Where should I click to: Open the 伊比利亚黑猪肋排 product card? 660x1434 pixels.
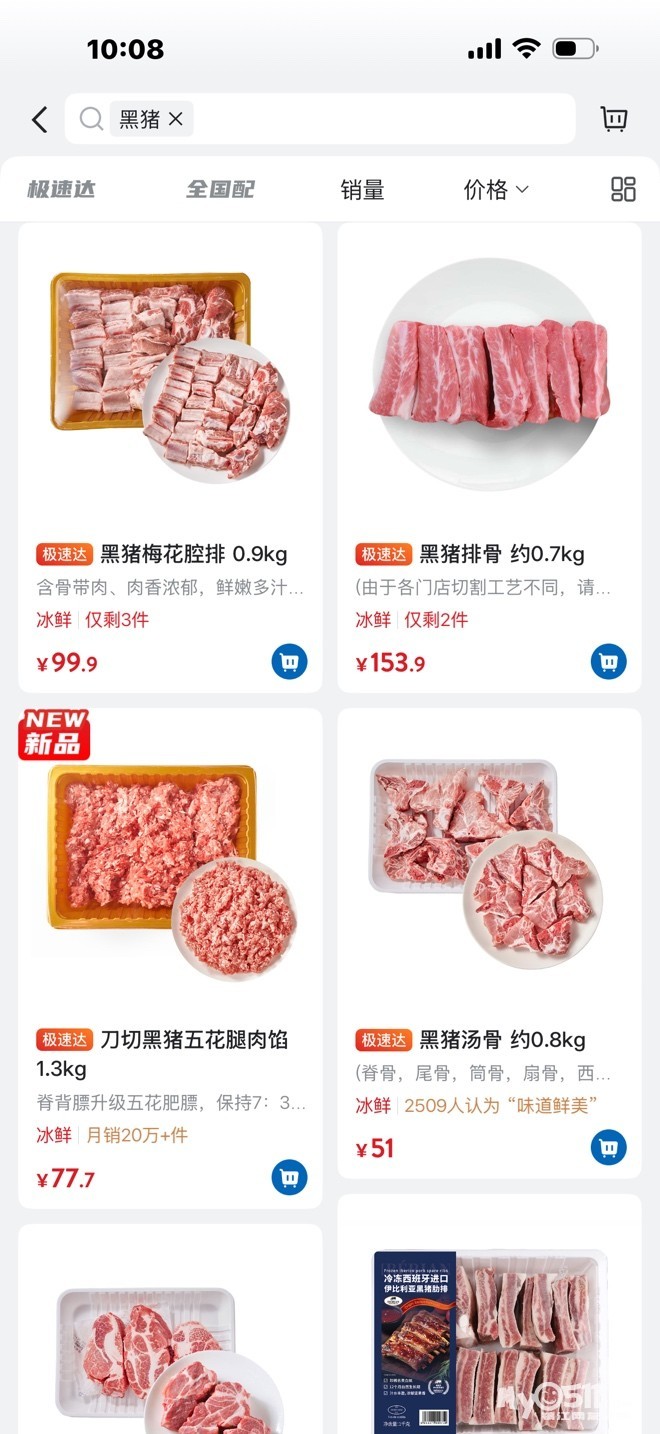(x=489, y=1330)
